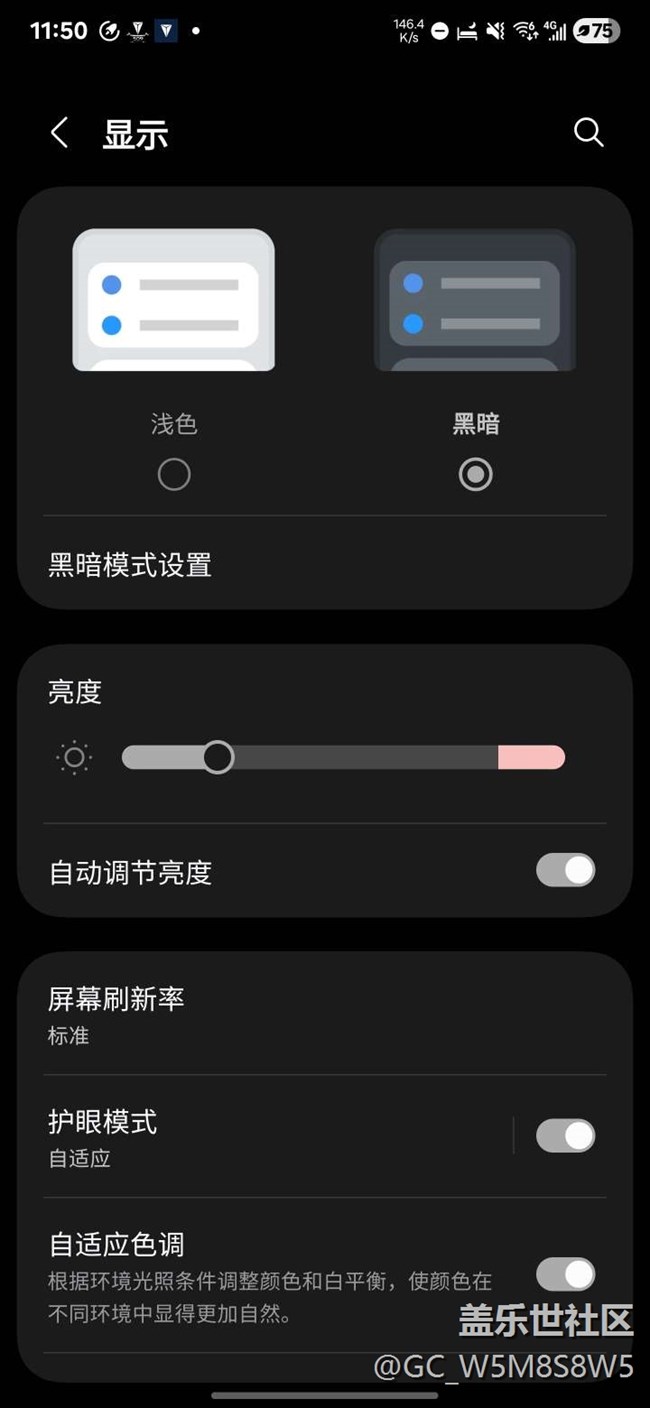Tap the dark theme preview image
This screenshot has width=650, height=1408.
475,300
